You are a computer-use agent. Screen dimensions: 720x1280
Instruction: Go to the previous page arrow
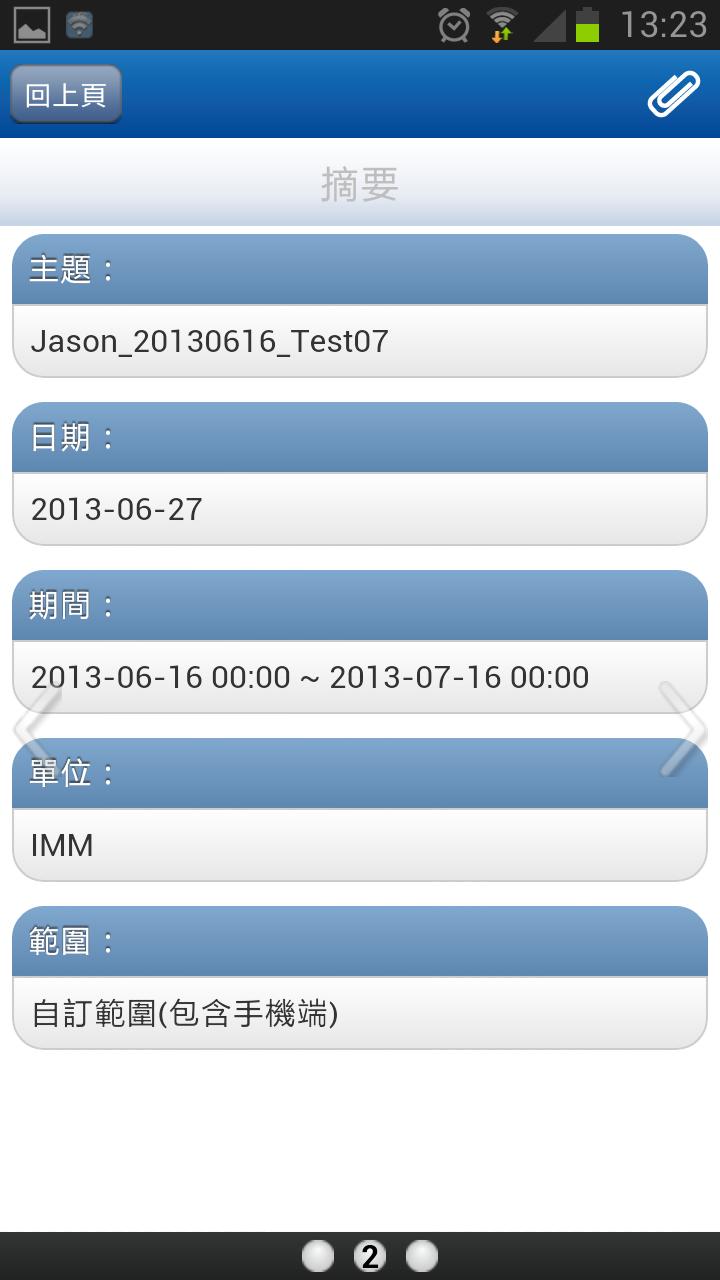(x=34, y=730)
